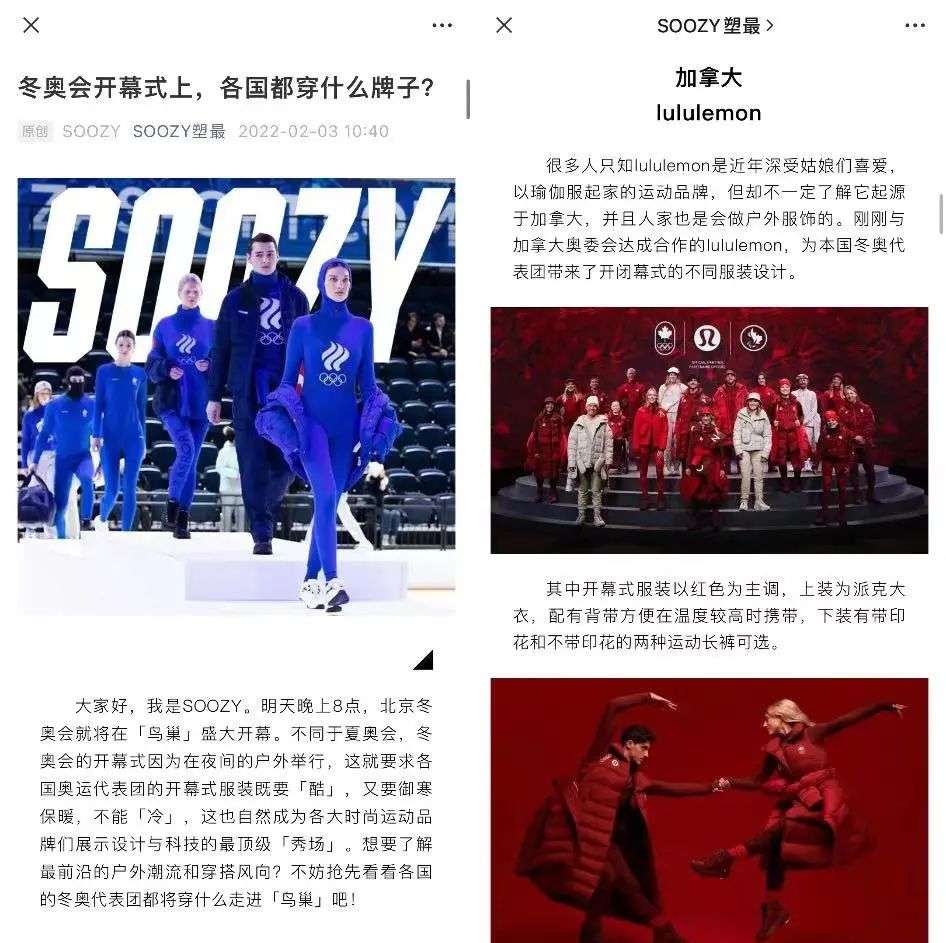
Task: Close the article titled 冬奥会开幕式上
Action: [x=31, y=25]
